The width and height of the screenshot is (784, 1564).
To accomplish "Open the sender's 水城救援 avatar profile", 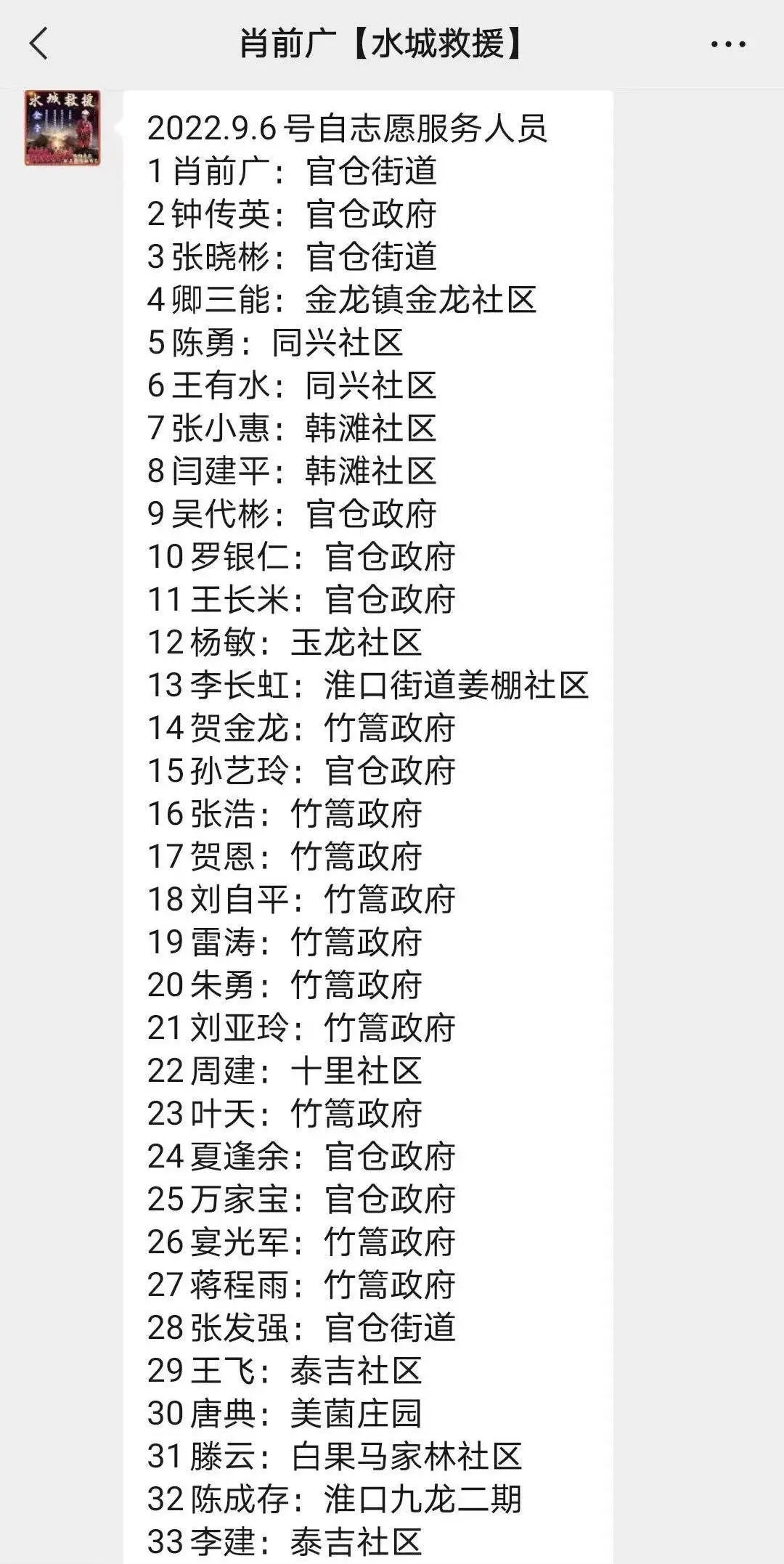I will pyautogui.click(x=62, y=128).
